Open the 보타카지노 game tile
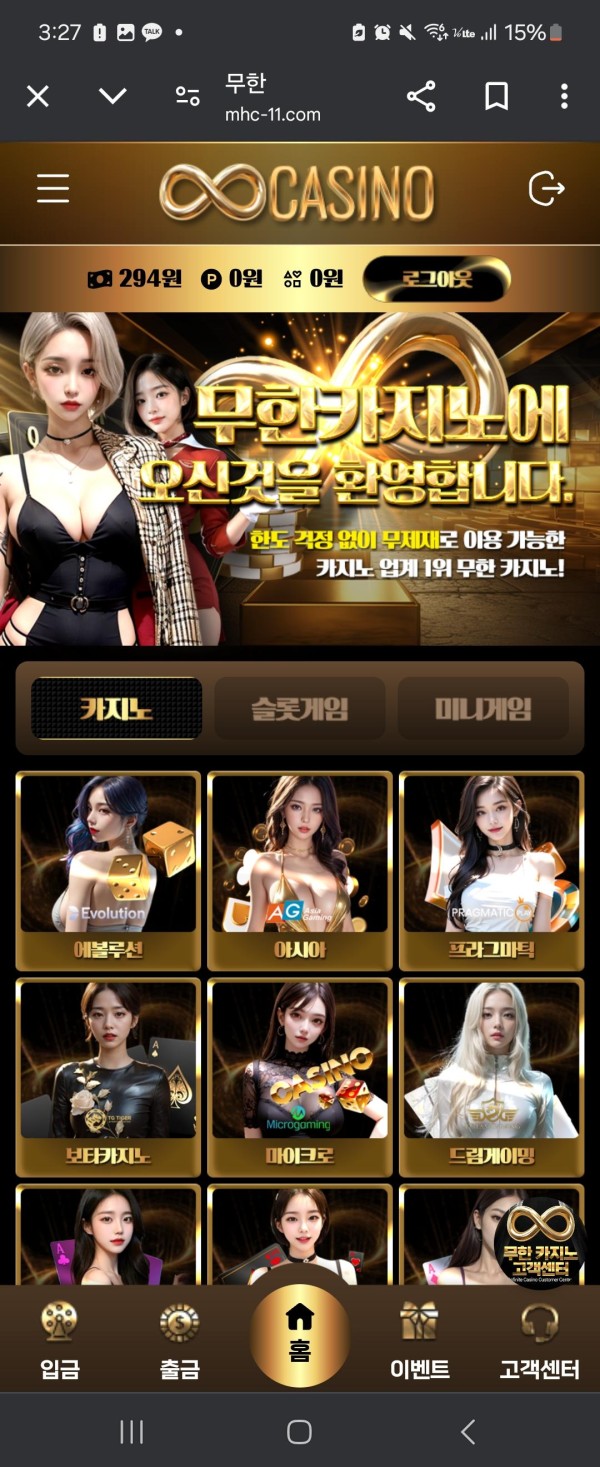 (x=108, y=1074)
